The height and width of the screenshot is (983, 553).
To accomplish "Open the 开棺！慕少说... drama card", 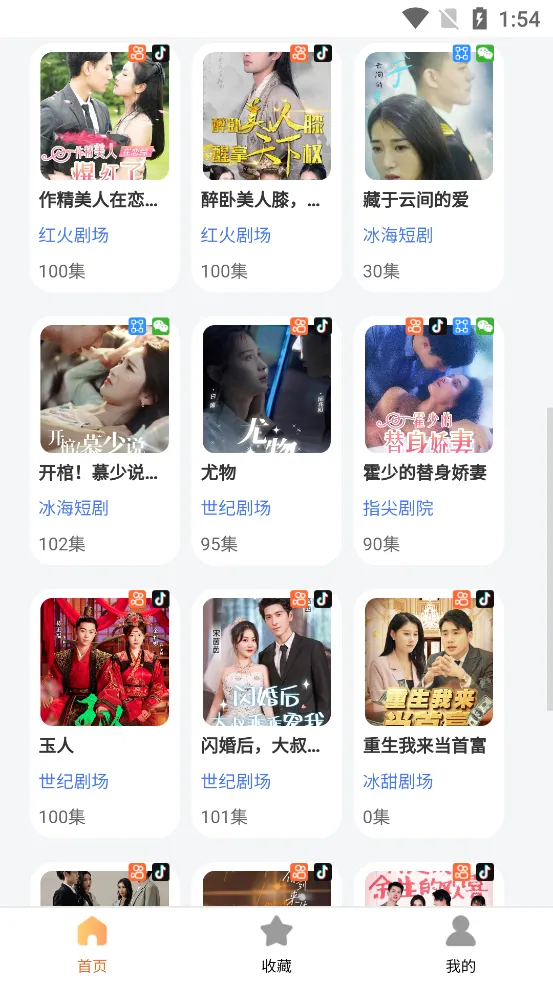I will click(105, 439).
